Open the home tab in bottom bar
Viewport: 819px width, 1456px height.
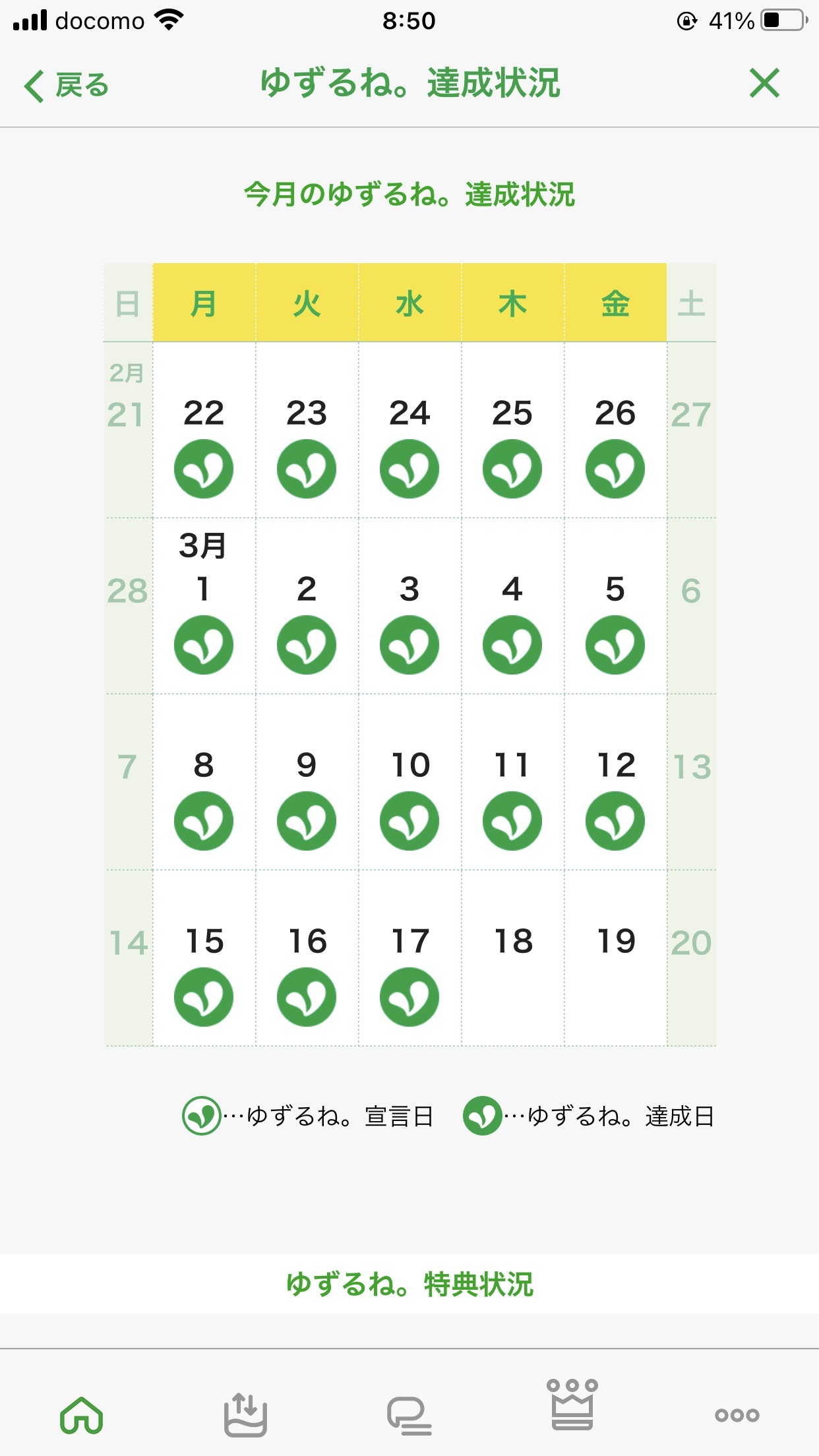click(x=82, y=1414)
